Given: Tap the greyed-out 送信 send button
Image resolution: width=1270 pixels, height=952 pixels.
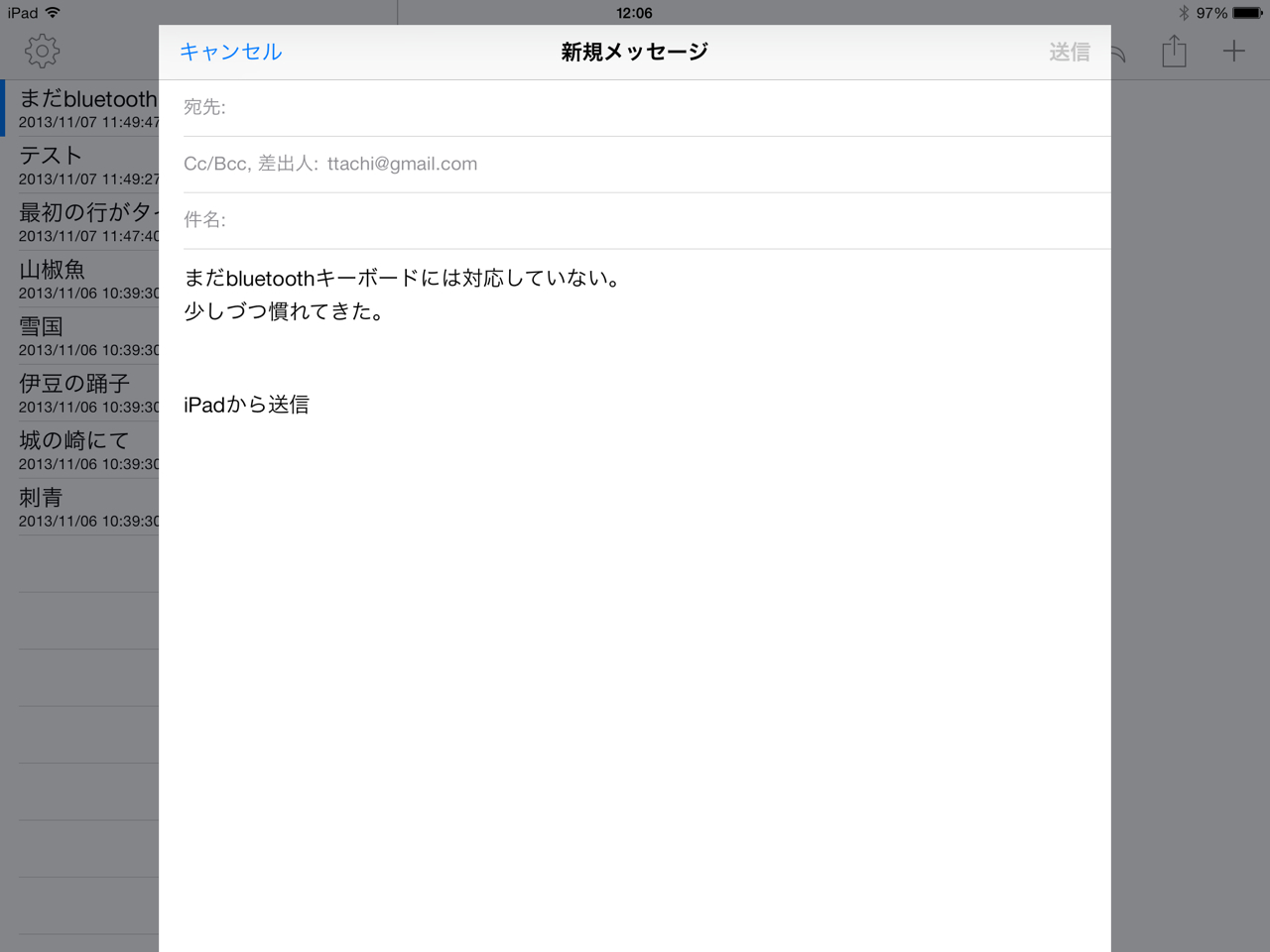Looking at the screenshot, I should 1069,52.
